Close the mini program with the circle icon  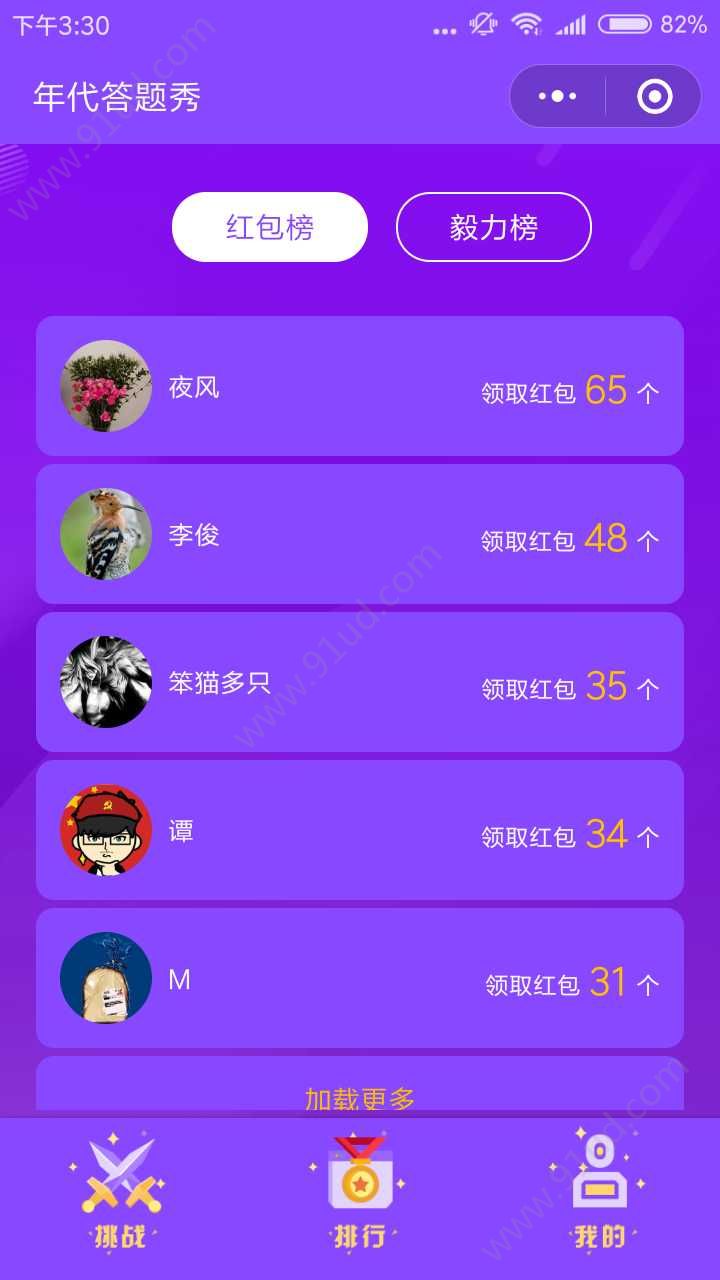point(654,97)
